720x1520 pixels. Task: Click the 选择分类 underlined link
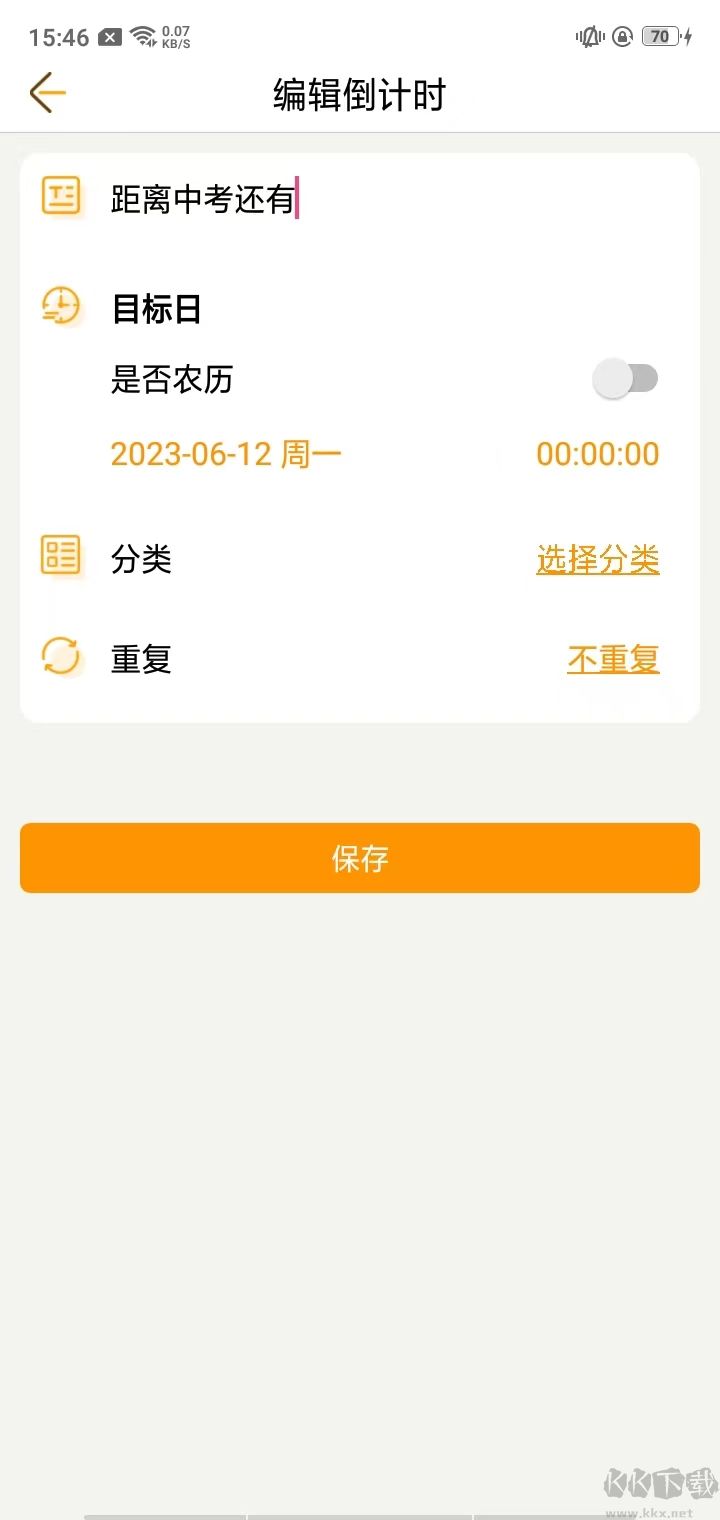pyautogui.click(x=597, y=559)
